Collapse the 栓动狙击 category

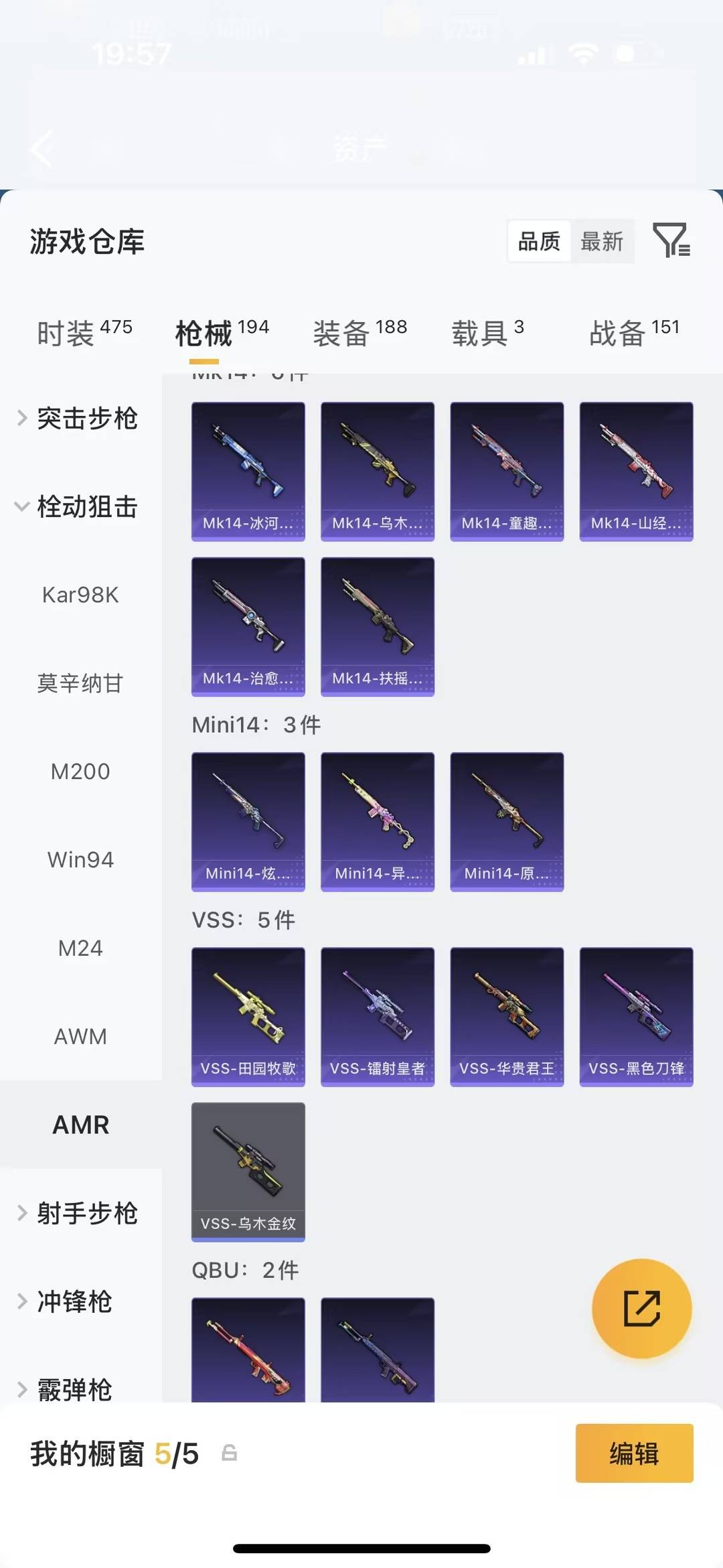[80, 507]
